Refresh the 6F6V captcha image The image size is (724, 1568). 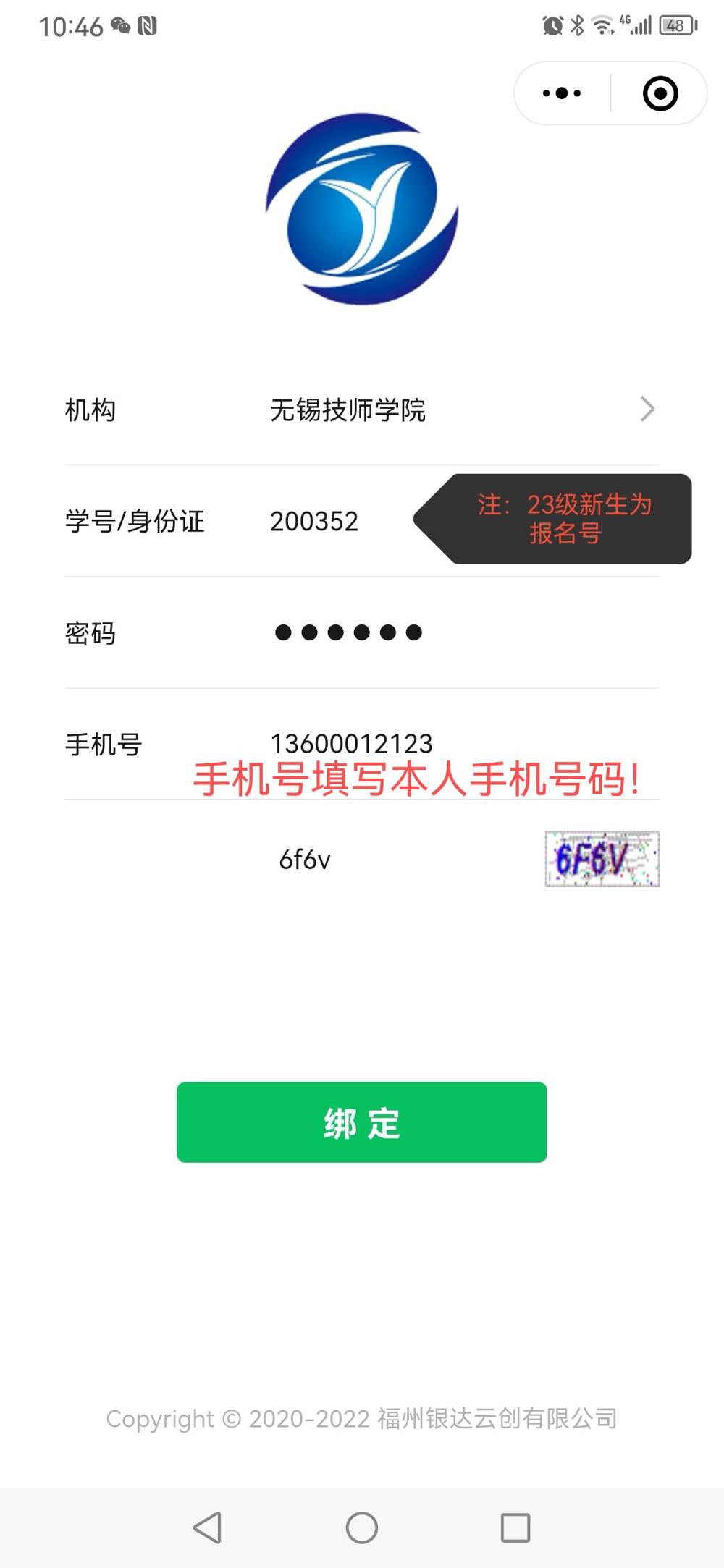pyautogui.click(x=602, y=859)
